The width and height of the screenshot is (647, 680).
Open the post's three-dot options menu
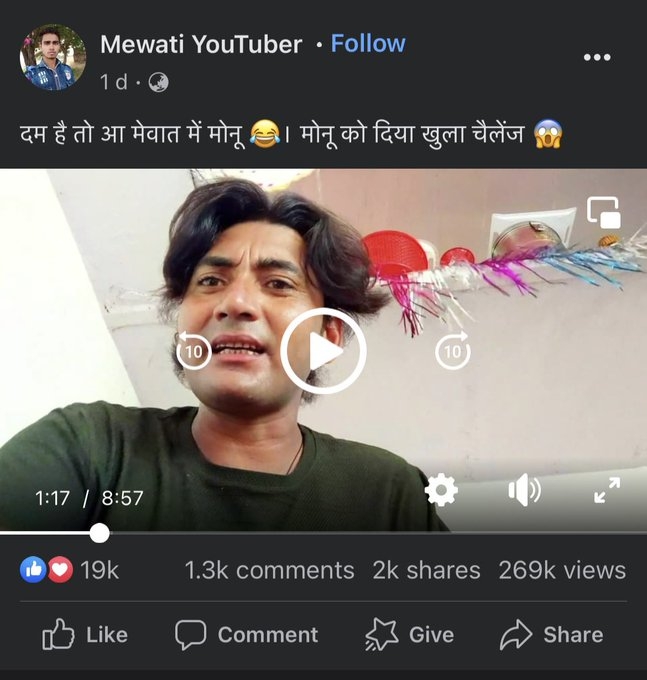596,57
